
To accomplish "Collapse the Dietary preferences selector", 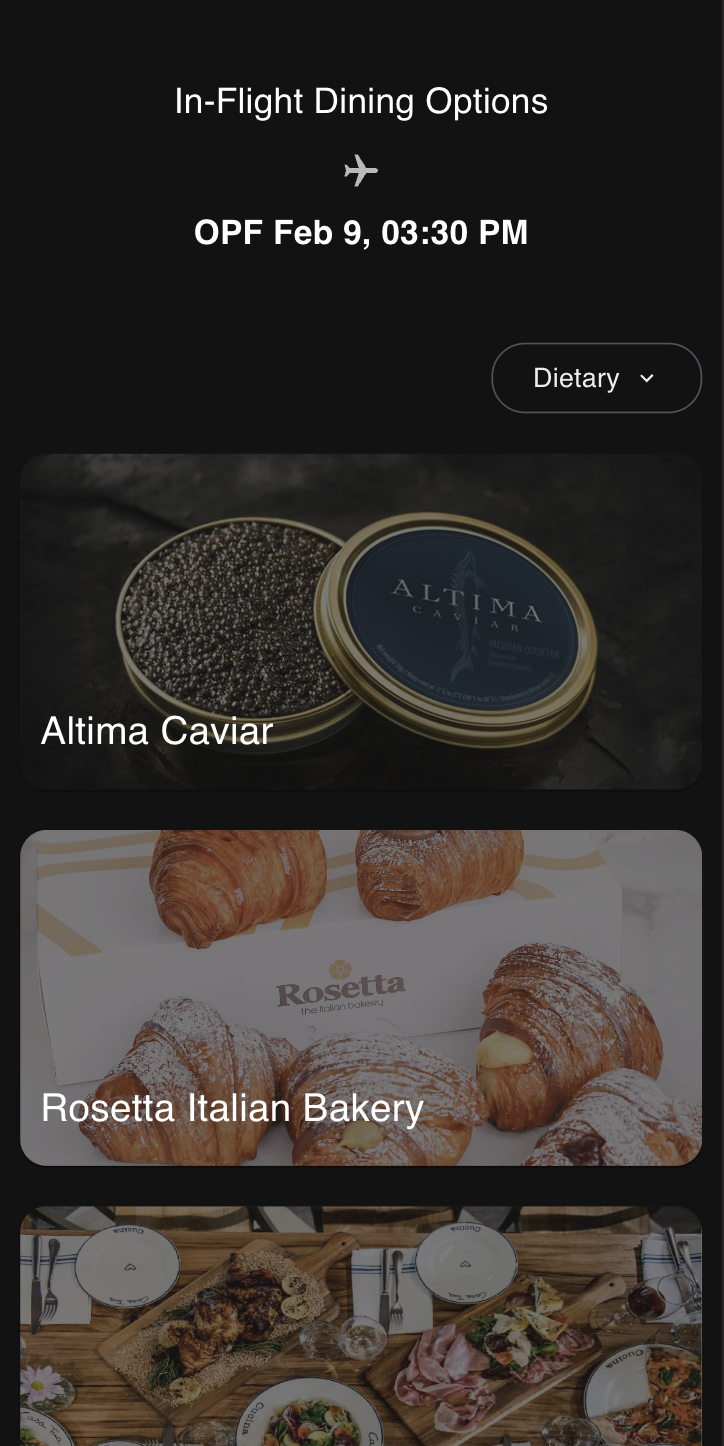I will click(x=596, y=378).
